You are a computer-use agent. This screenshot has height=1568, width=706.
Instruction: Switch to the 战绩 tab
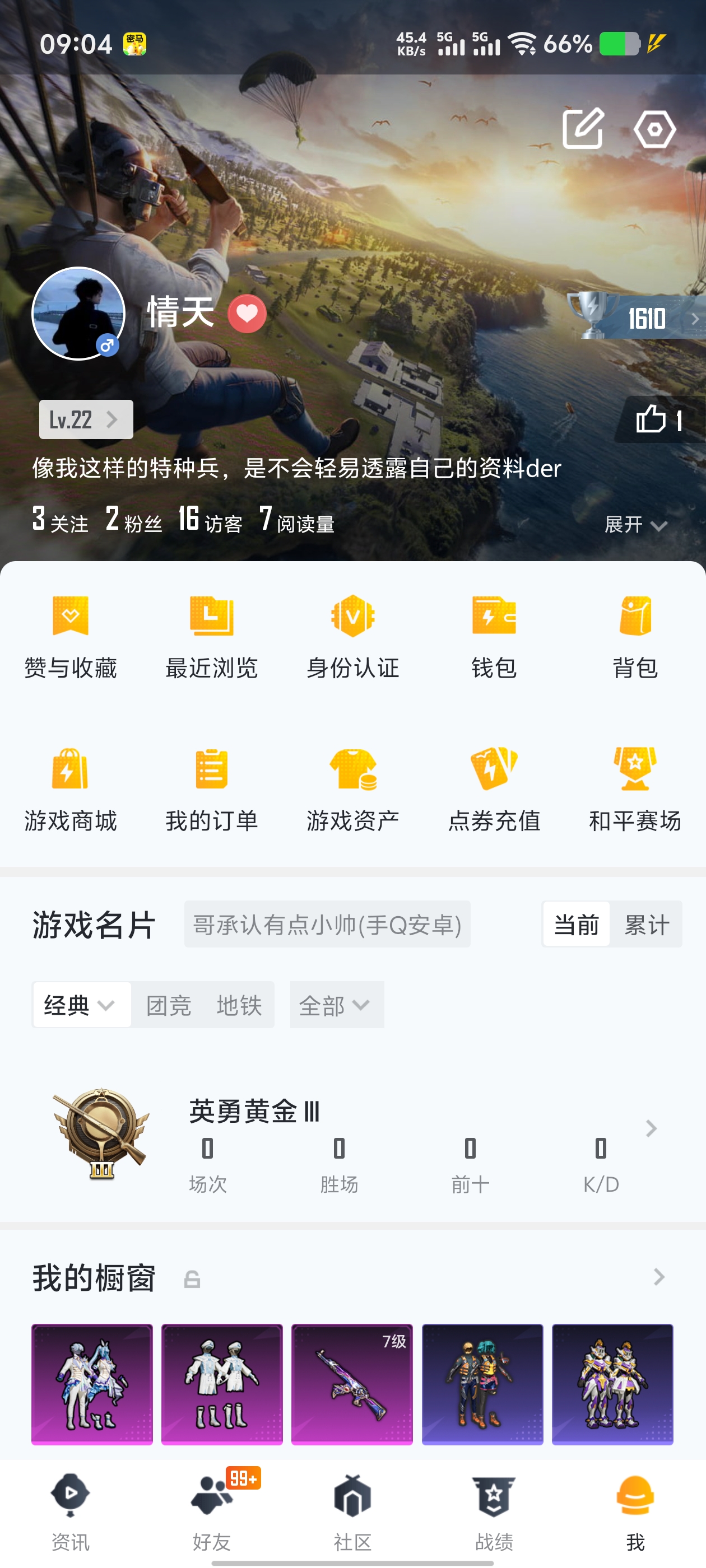494,1513
